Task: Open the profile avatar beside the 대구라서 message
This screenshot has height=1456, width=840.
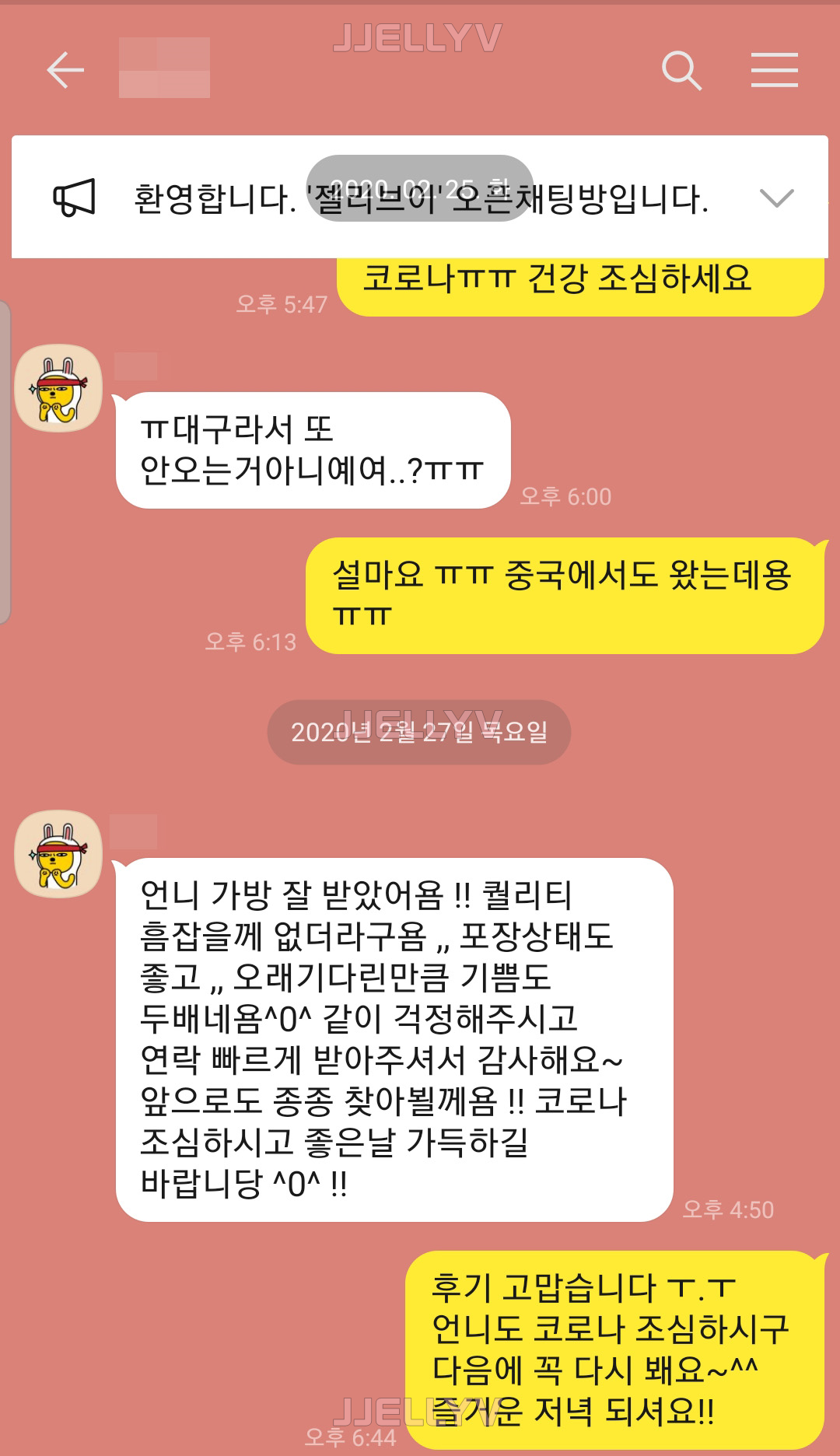Action: click(58, 388)
